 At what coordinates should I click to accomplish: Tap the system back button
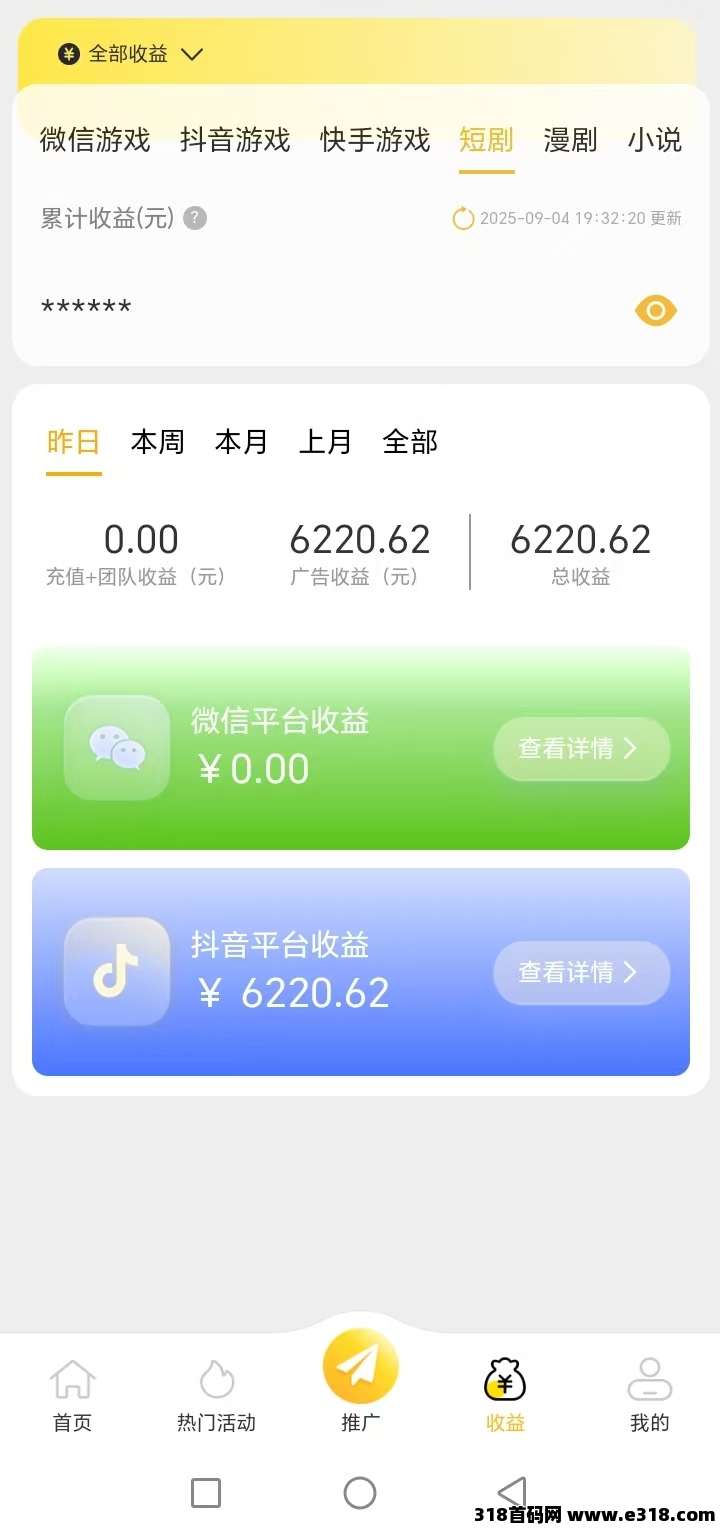pos(512,1493)
